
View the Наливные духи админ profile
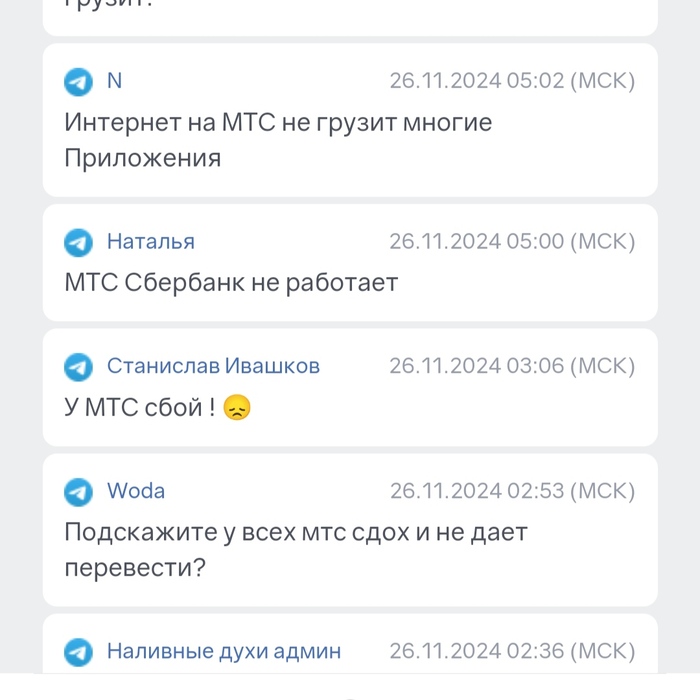223,651
